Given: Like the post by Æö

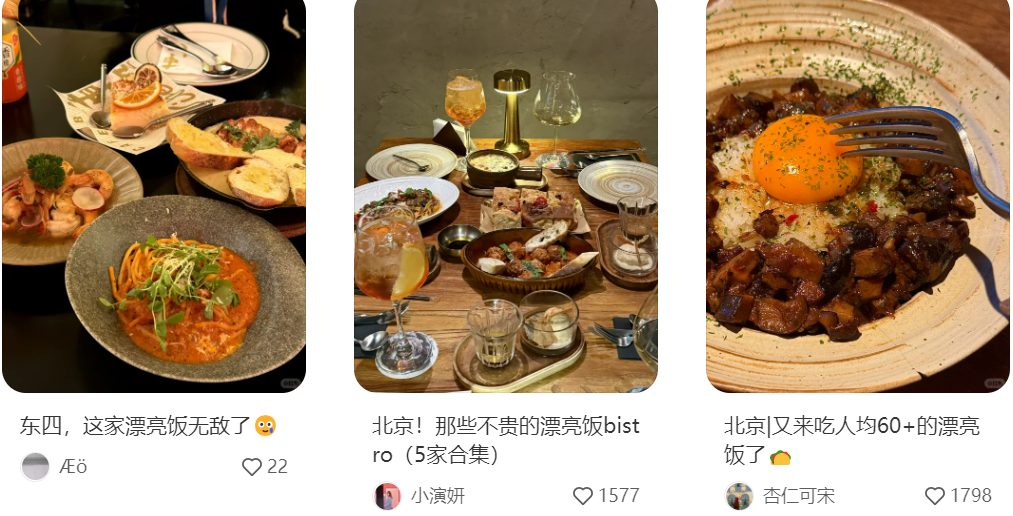Looking at the screenshot, I should click(x=252, y=467).
